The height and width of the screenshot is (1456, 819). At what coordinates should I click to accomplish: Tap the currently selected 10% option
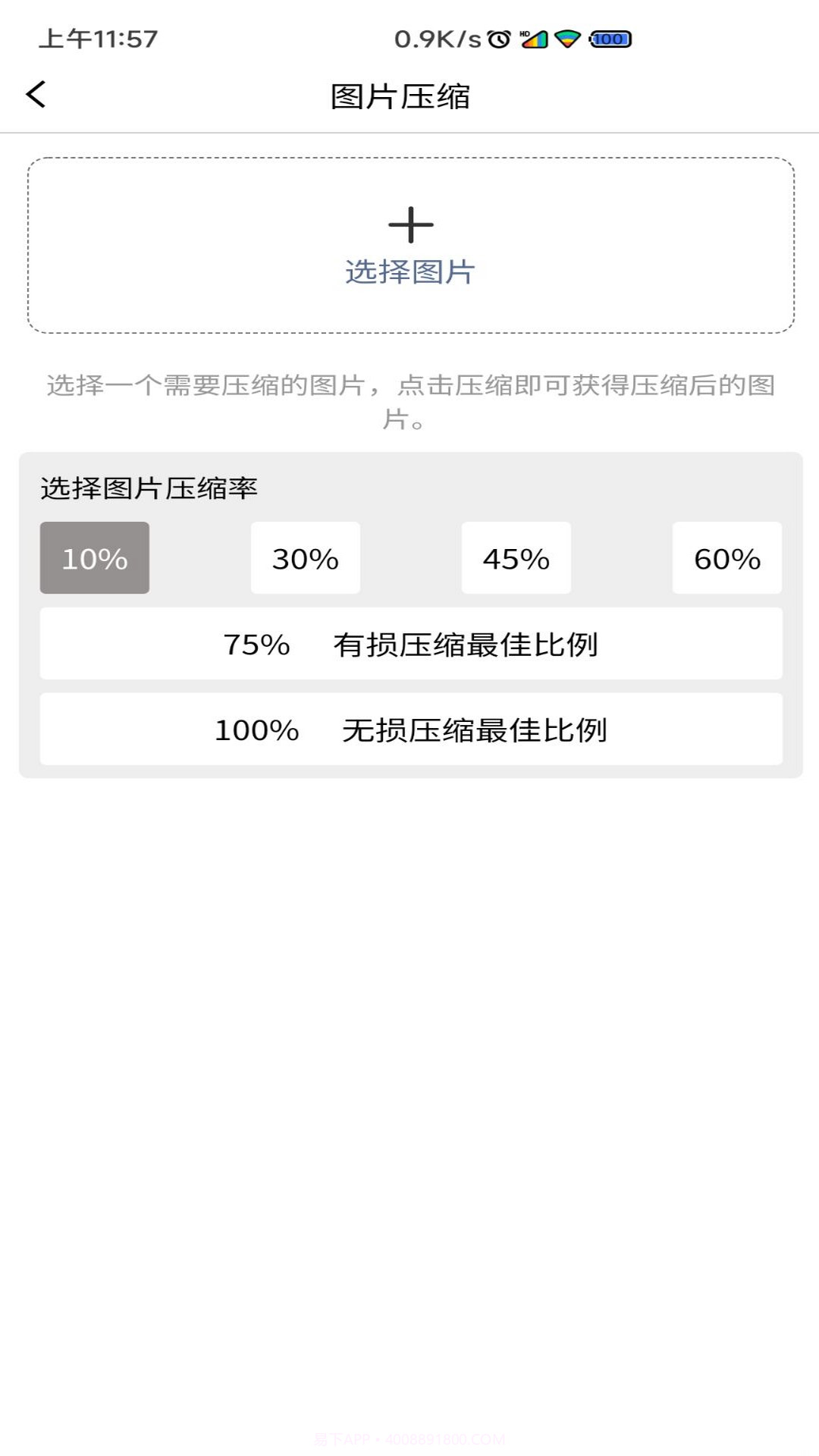tap(94, 558)
